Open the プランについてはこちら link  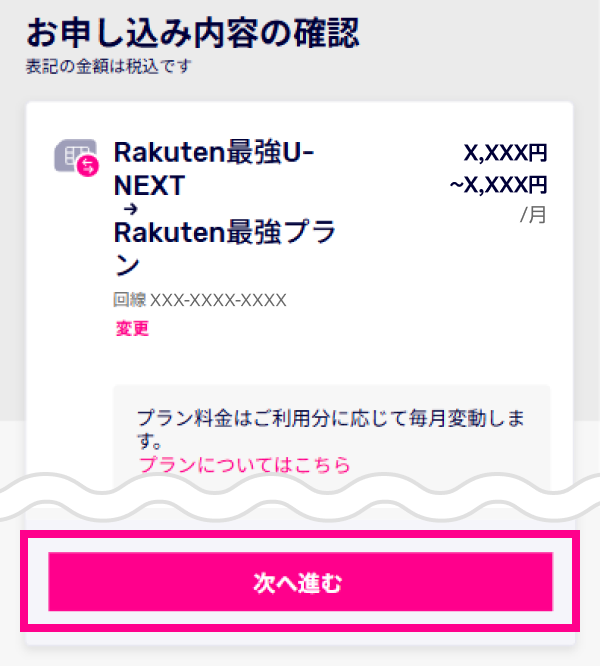244,464
